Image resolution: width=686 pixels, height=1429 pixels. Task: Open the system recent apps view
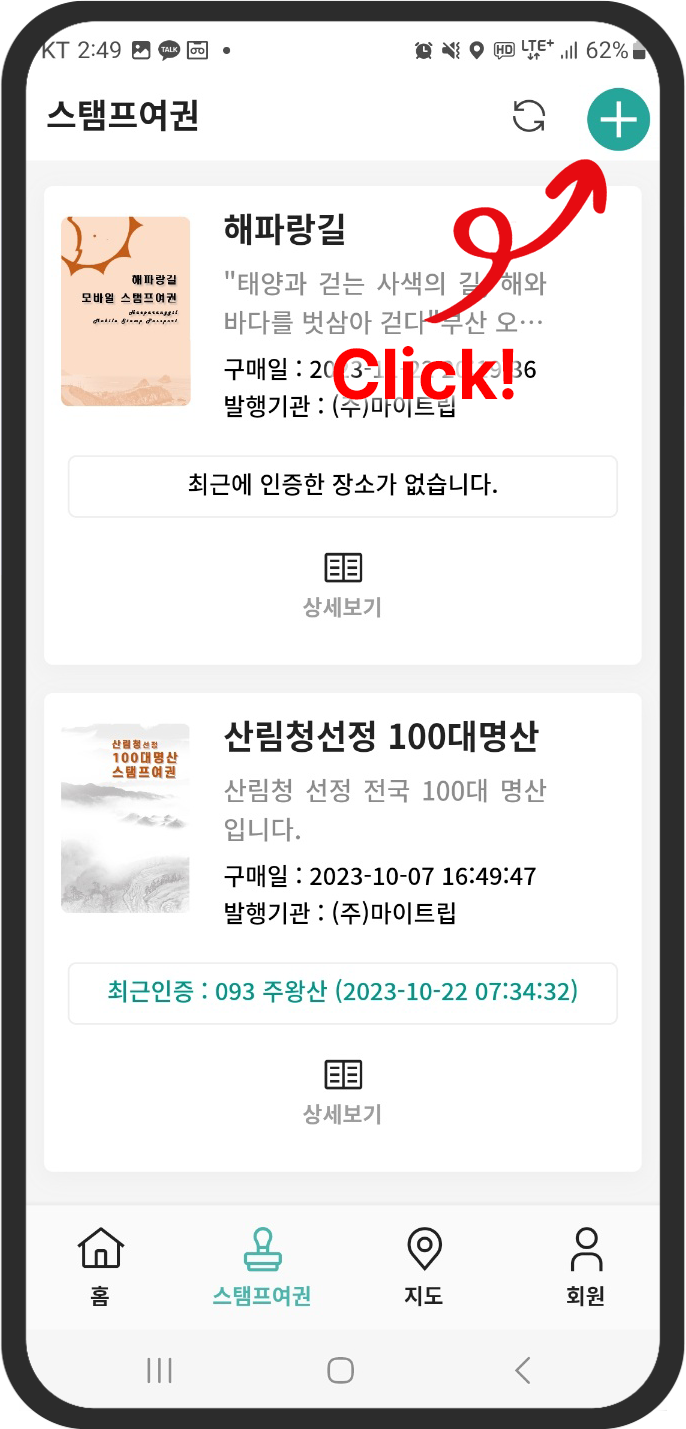coord(160,1370)
